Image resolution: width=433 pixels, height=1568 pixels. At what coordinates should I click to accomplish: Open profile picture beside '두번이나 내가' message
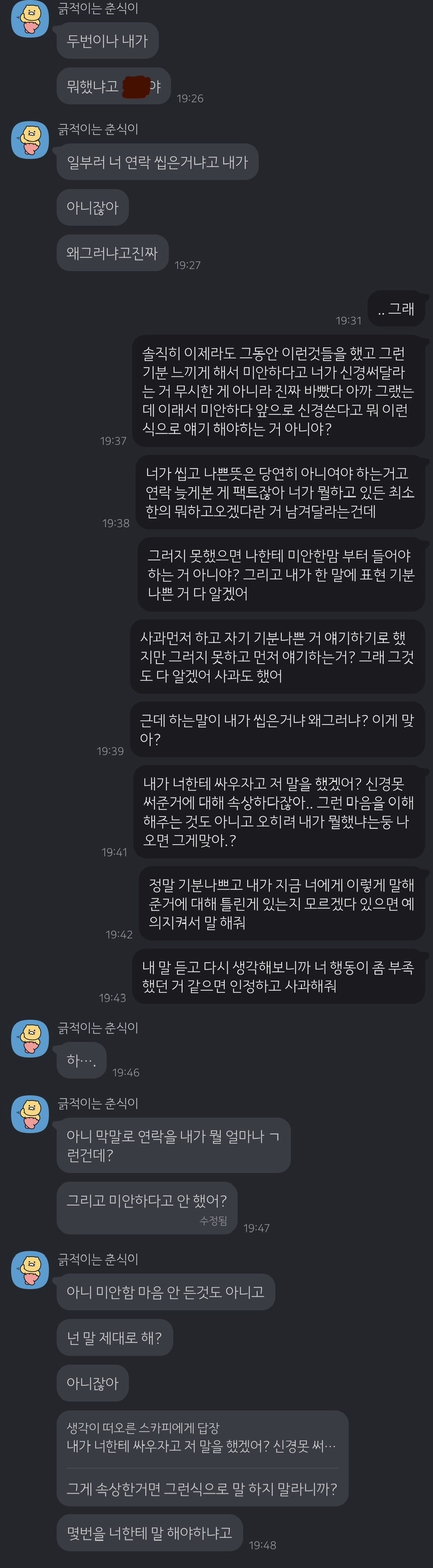point(30,19)
